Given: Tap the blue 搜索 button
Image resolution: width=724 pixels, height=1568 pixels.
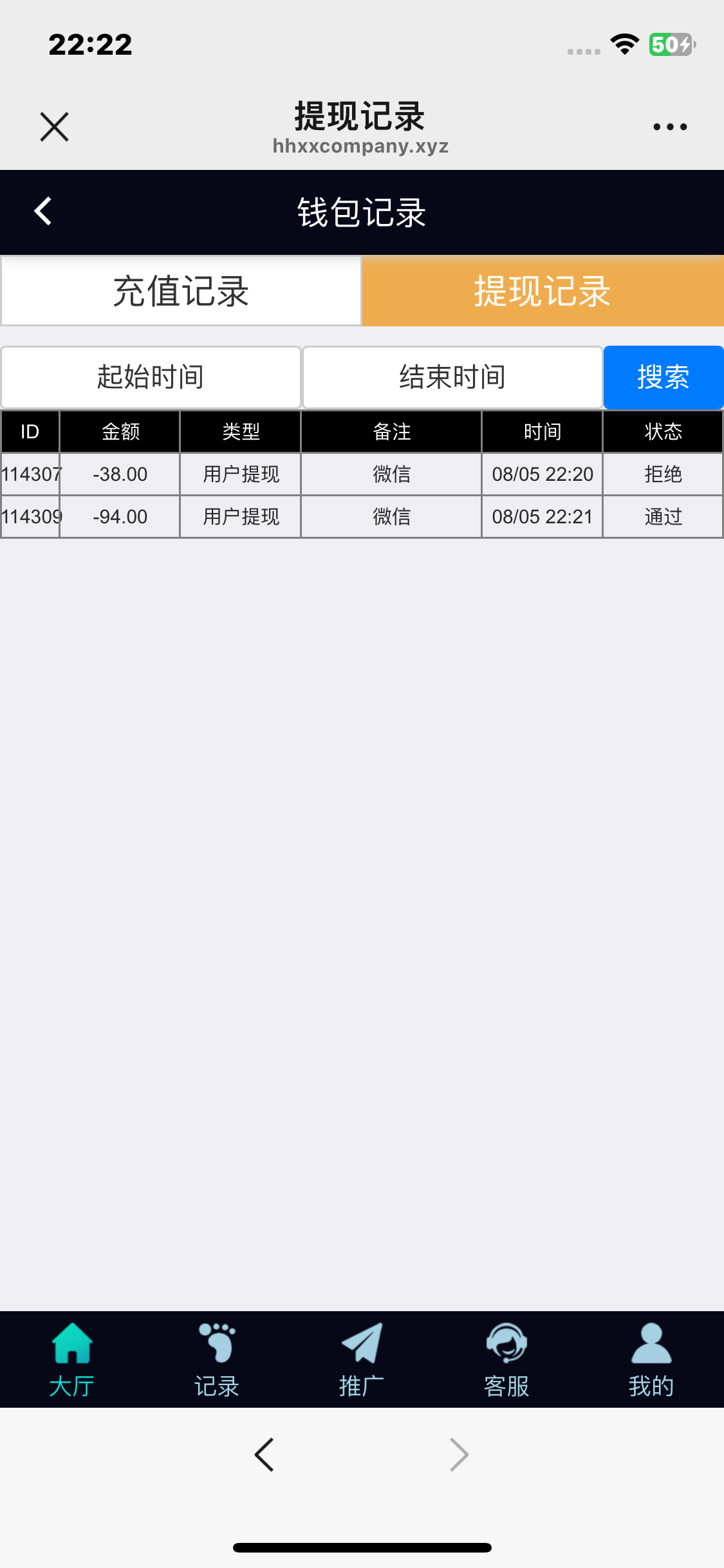Looking at the screenshot, I should tap(663, 377).
